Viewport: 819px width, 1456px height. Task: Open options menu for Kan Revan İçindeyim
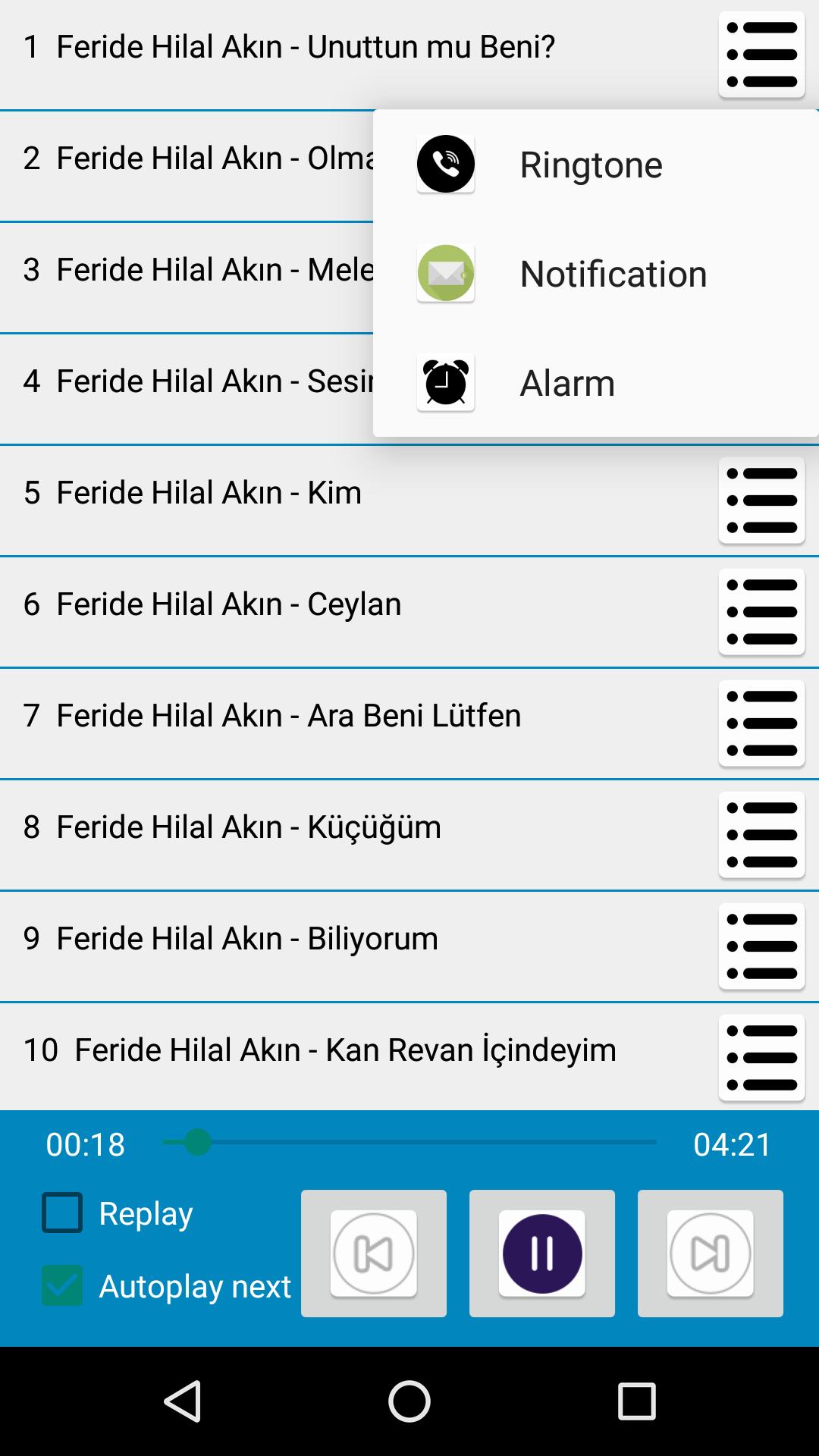coord(761,1058)
